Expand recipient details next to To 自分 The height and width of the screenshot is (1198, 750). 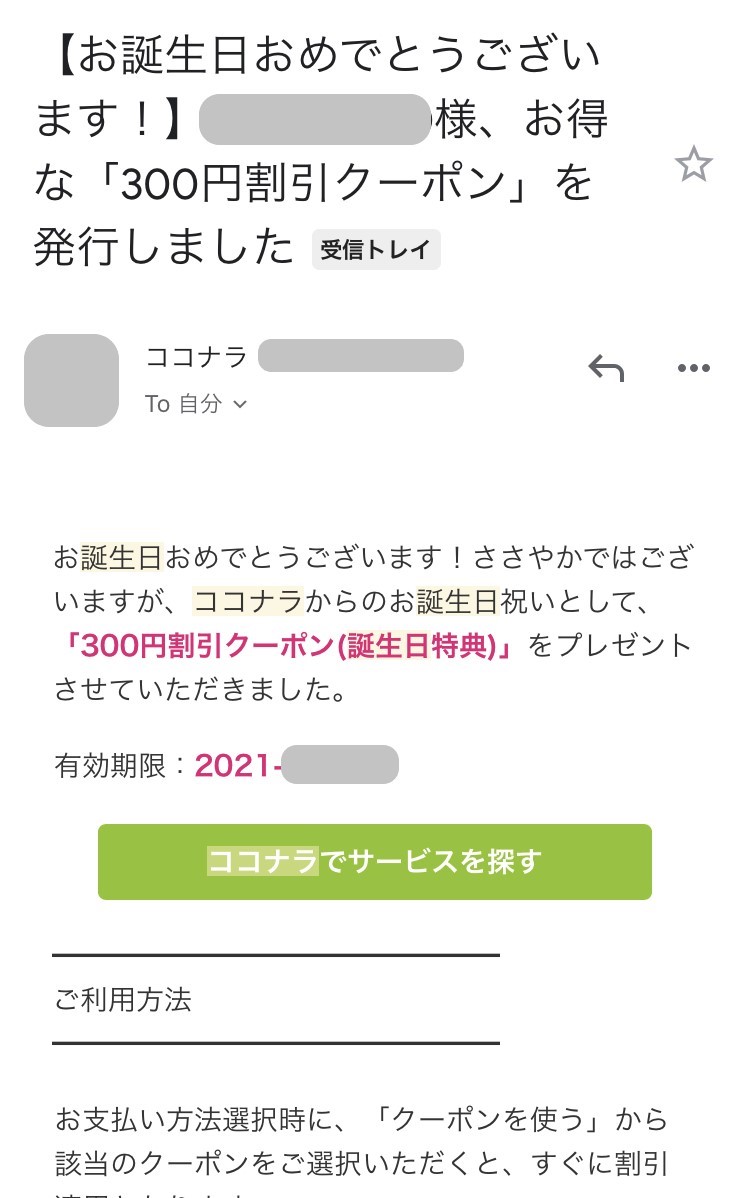pos(239,404)
